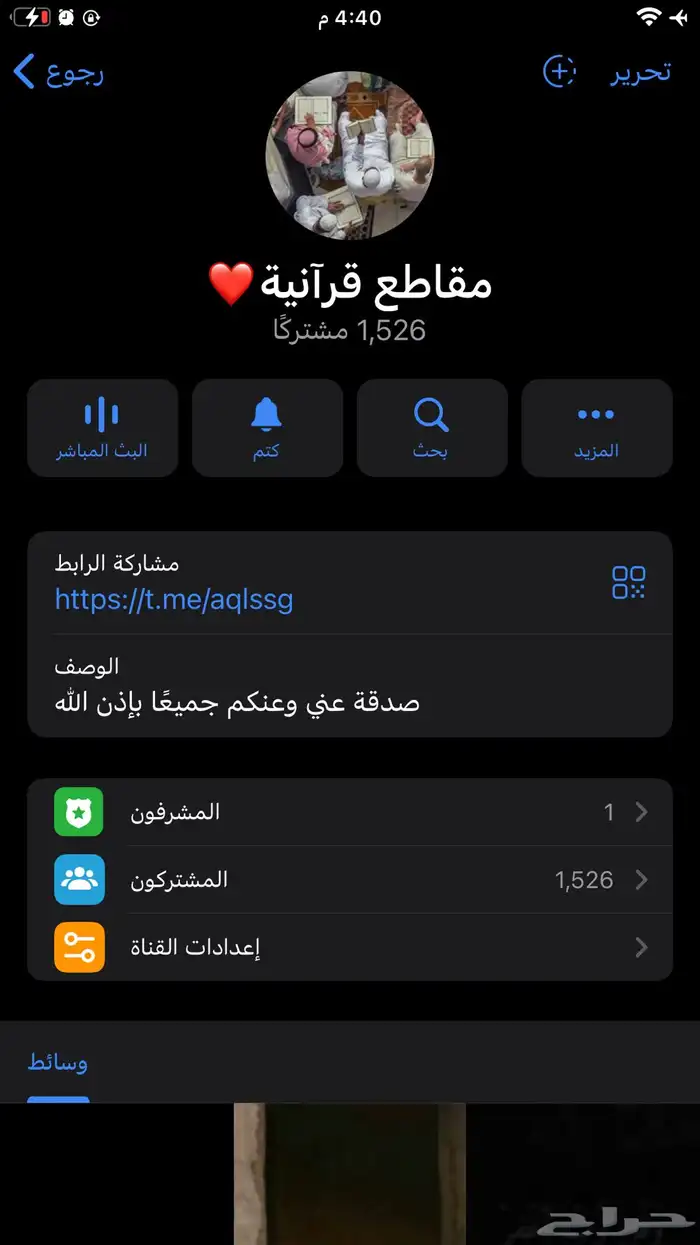
Task: Switch to the وسائط media tab
Action: point(58,1063)
